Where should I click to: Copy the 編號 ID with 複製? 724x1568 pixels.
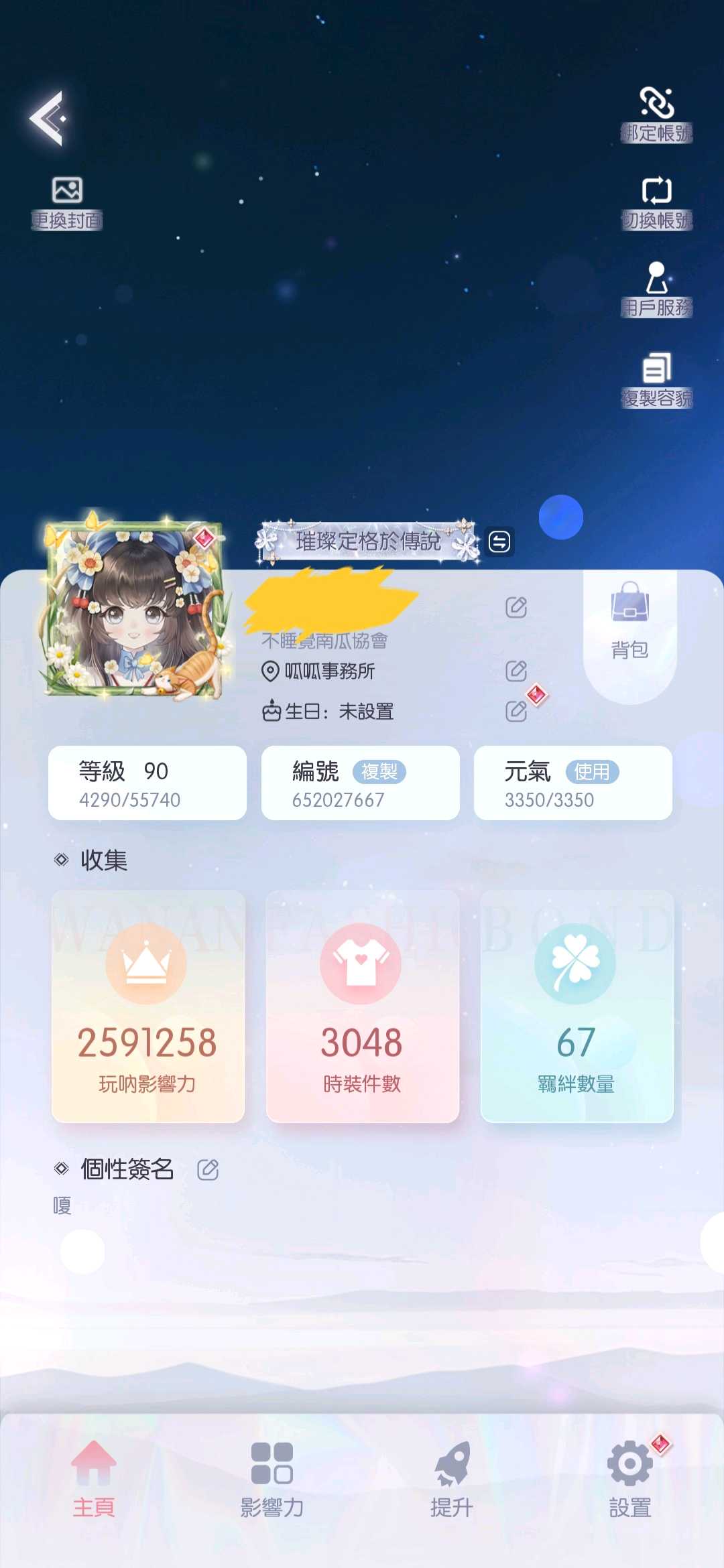pos(379,772)
